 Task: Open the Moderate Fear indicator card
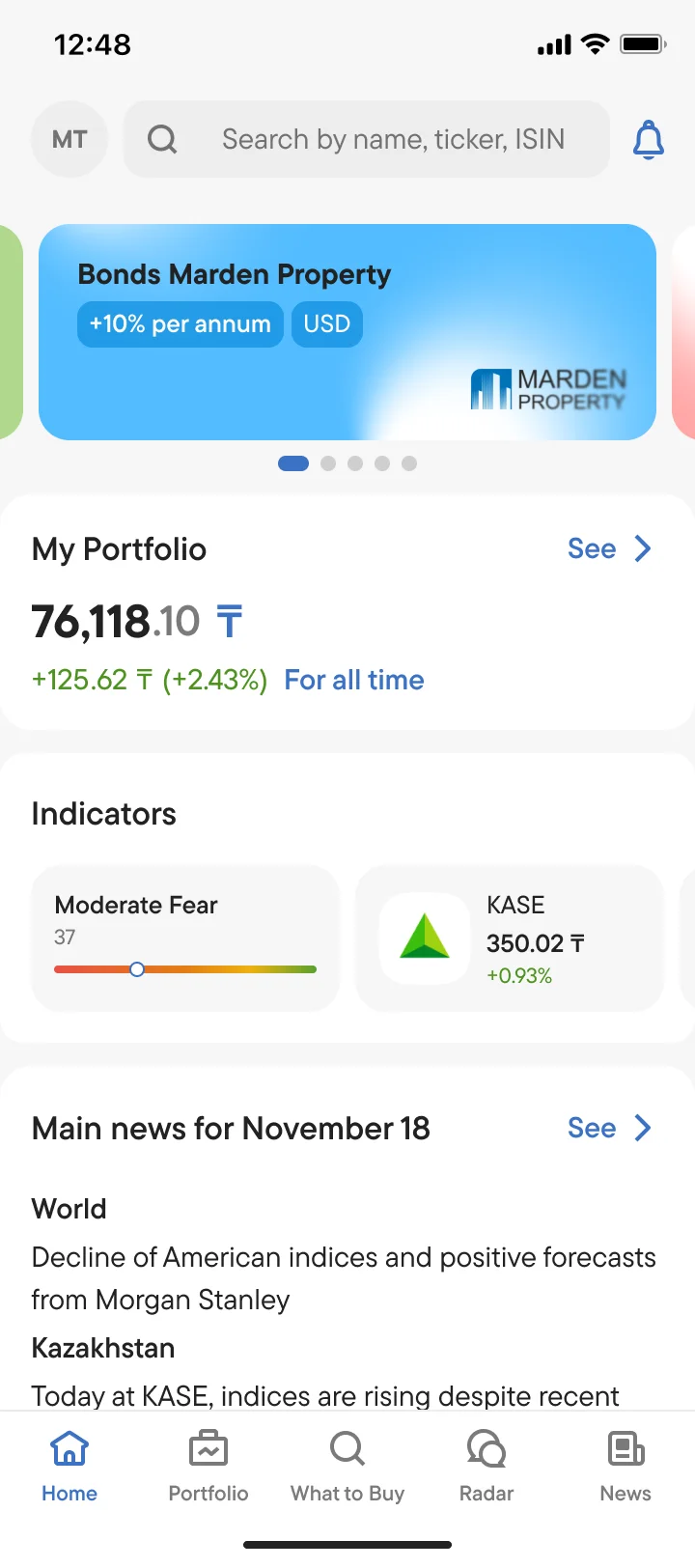[x=185, y=938]
